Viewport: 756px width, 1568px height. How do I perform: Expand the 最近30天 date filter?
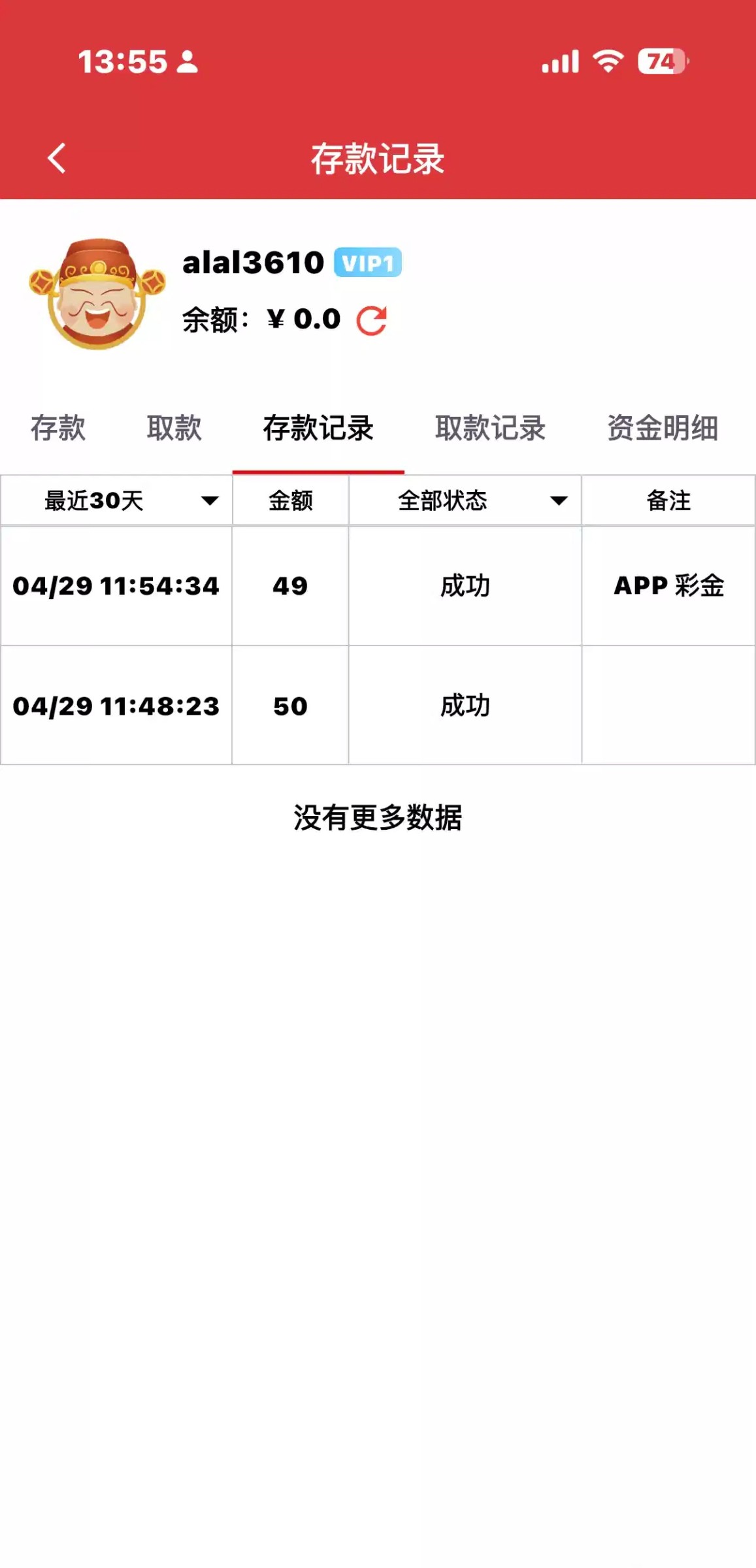click(x=118, y=501)
